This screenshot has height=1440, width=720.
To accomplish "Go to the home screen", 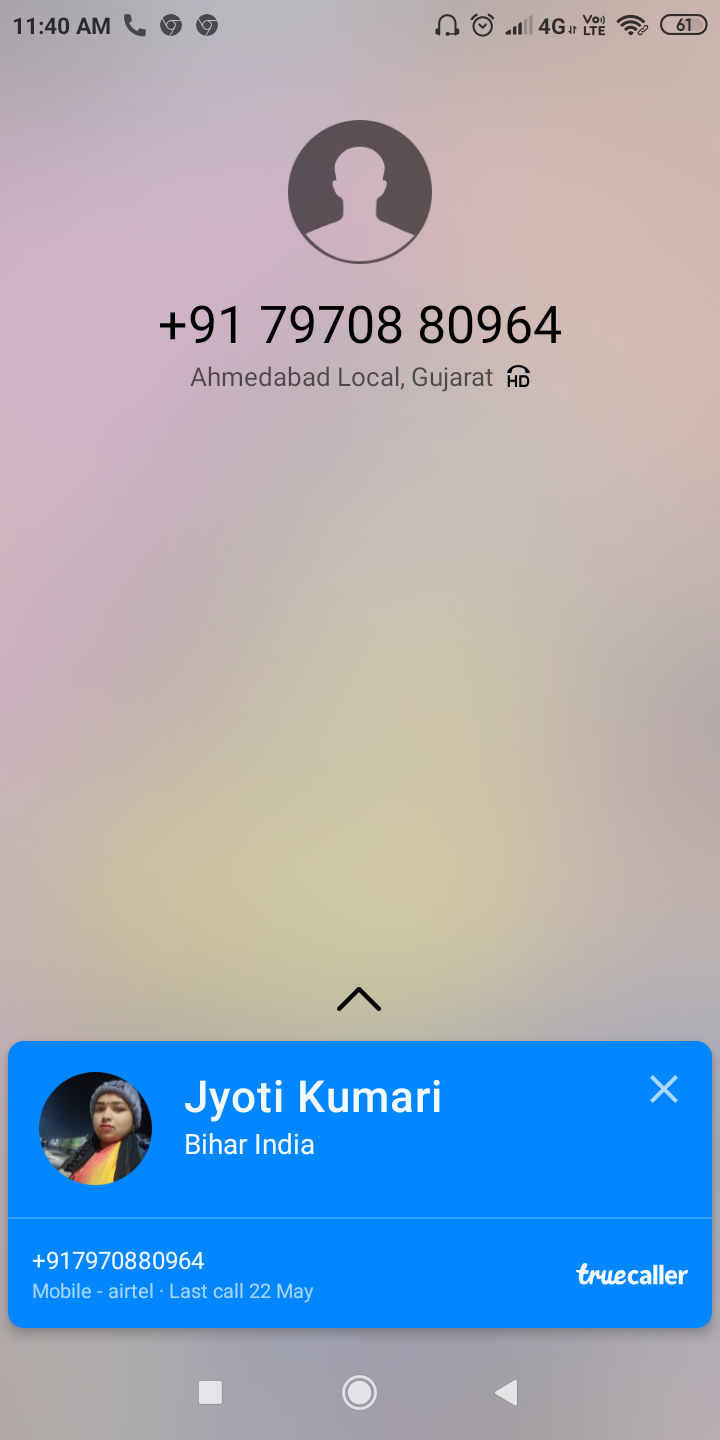I will click(359, 1392).
